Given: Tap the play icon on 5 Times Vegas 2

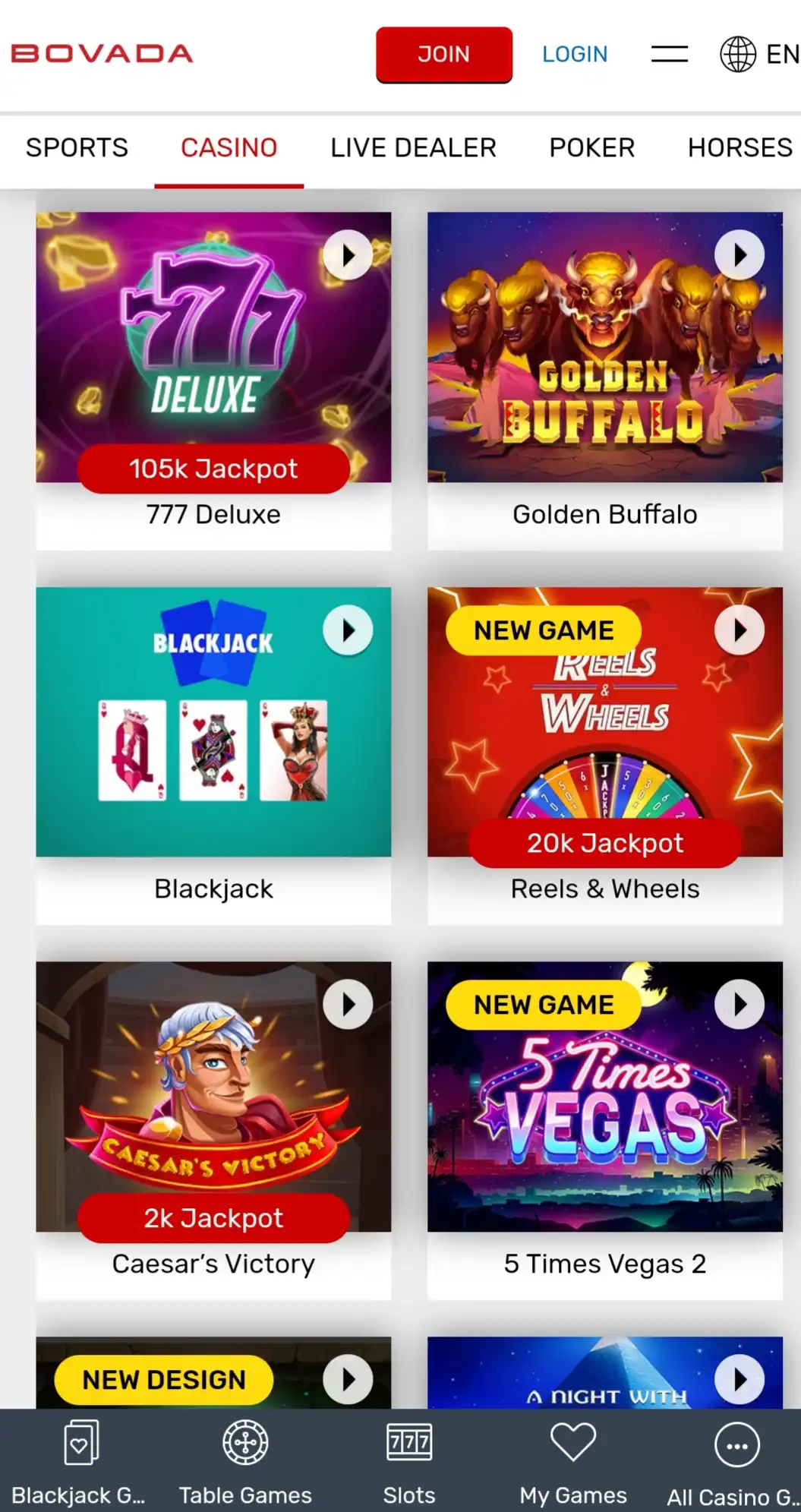Looking at the screenshot, I should 739,1005.
